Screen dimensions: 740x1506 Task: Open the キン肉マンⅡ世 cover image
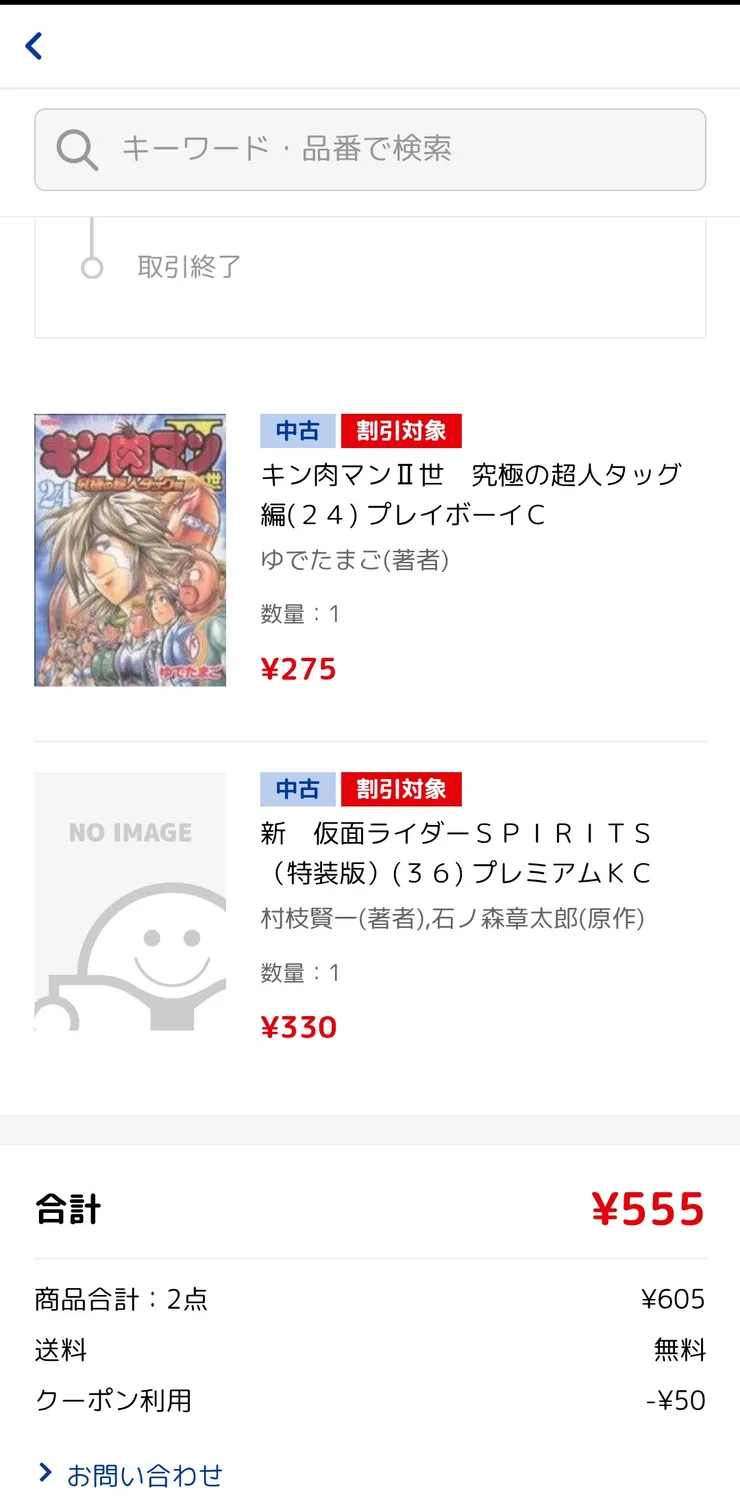pyautogui.click(x=130, y=550)
